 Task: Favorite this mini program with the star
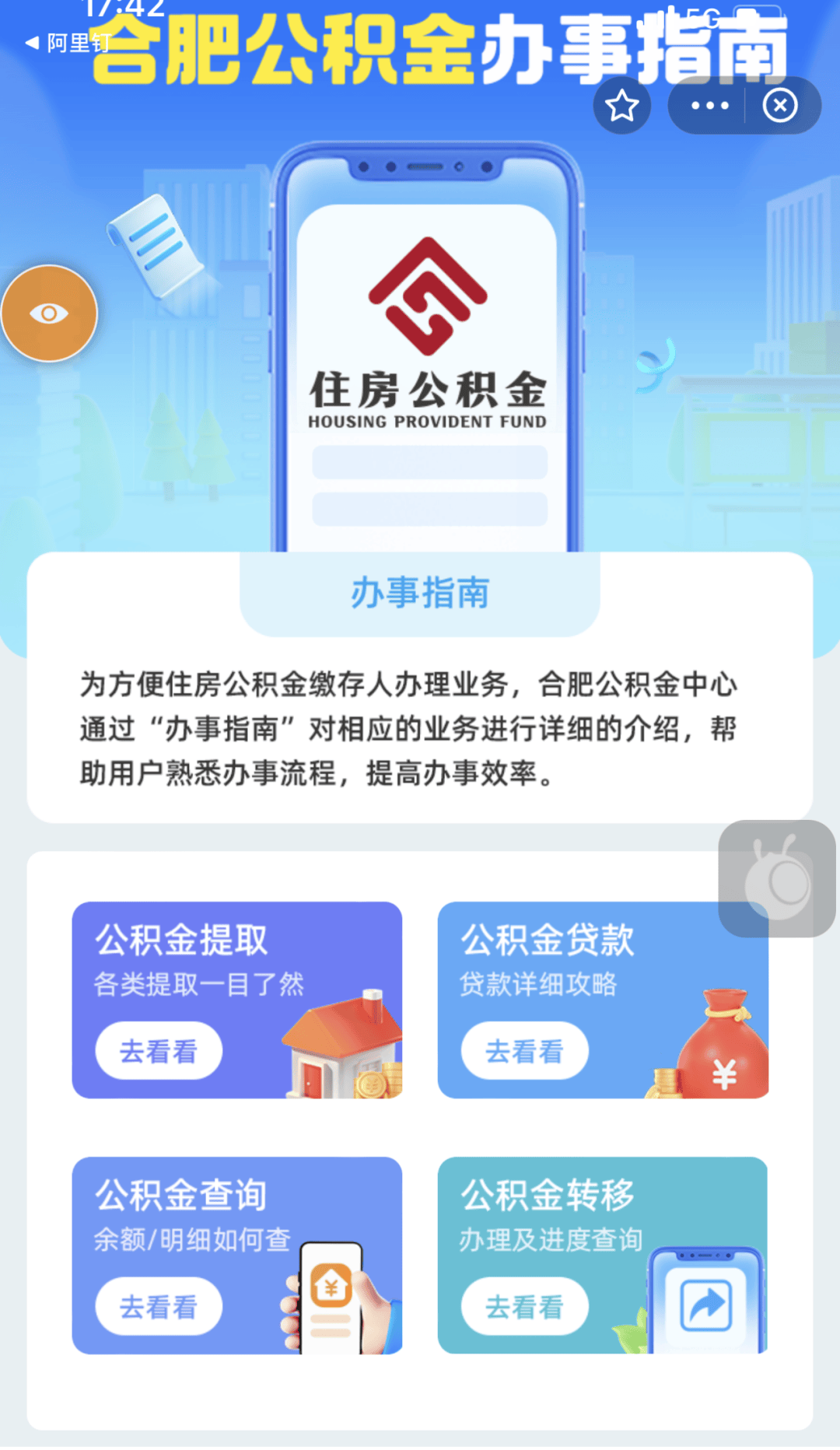(622, 106)
